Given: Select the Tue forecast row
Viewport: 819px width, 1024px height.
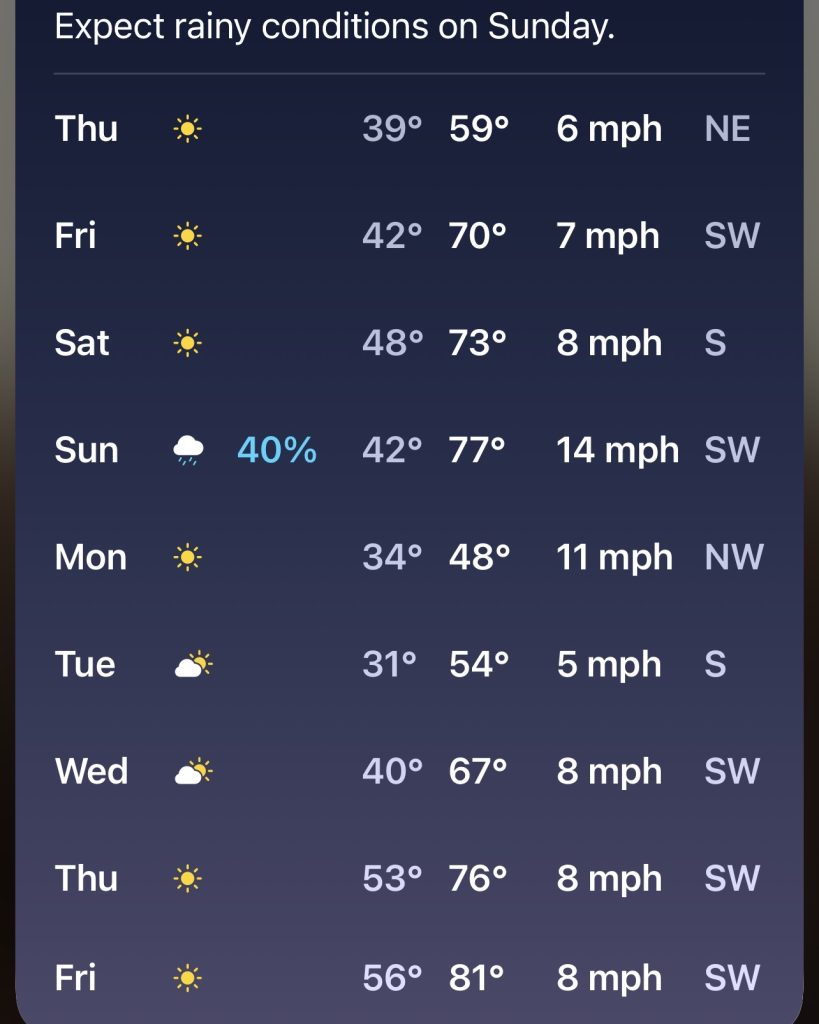Looking at the screenshot, I should coord(409,664).
